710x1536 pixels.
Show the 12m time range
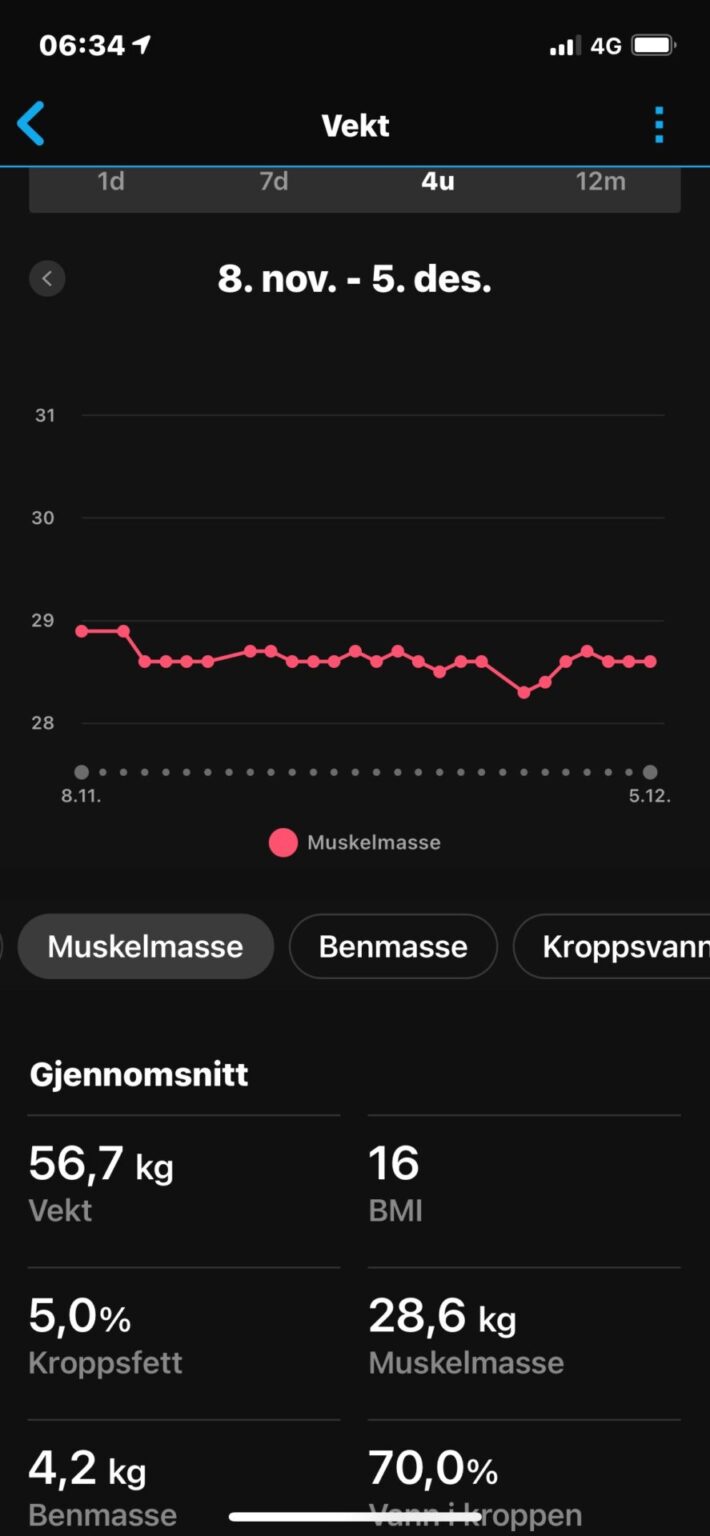pos(600,182)
